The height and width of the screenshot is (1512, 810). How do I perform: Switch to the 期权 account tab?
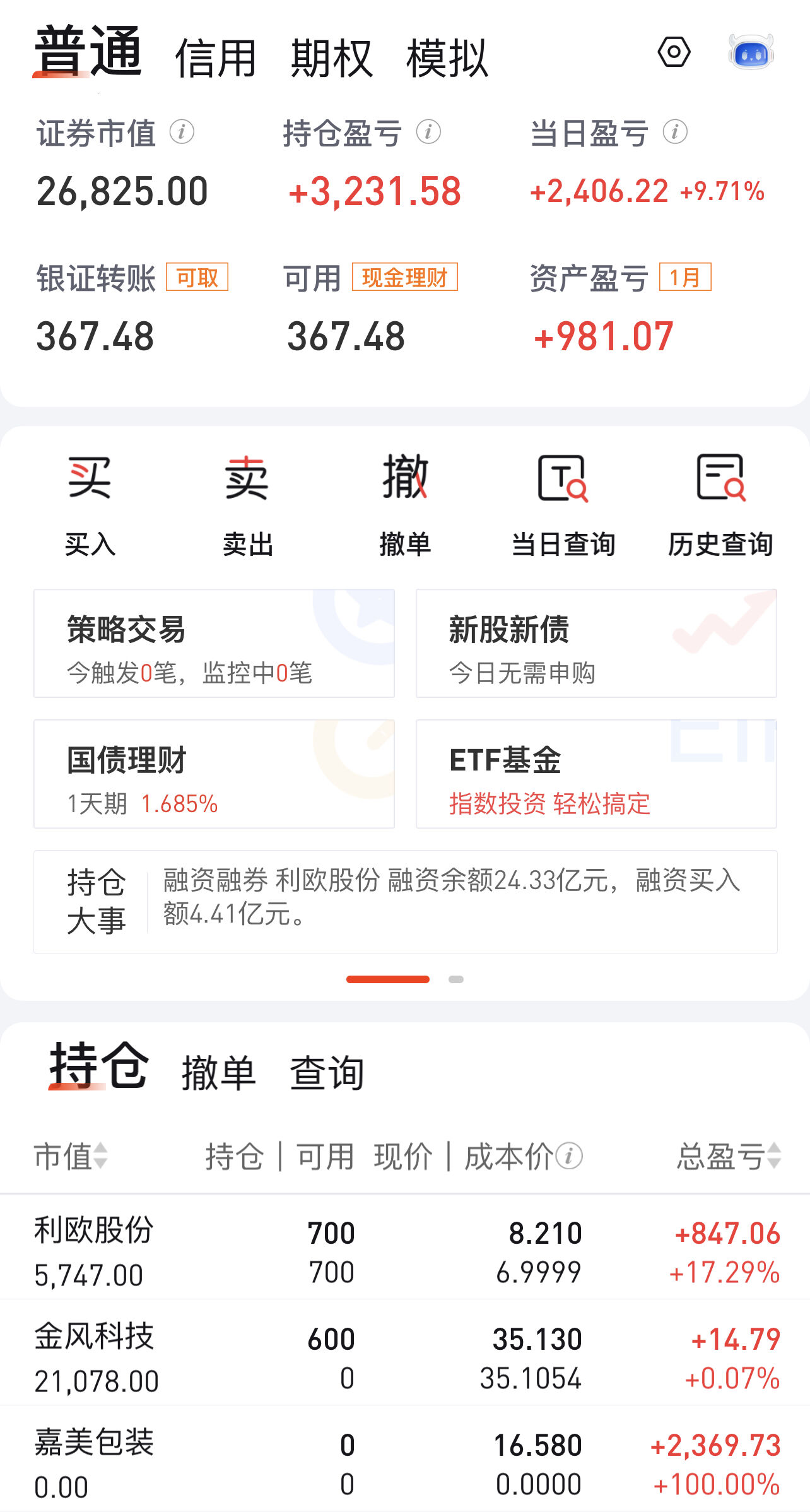[331, 58]
